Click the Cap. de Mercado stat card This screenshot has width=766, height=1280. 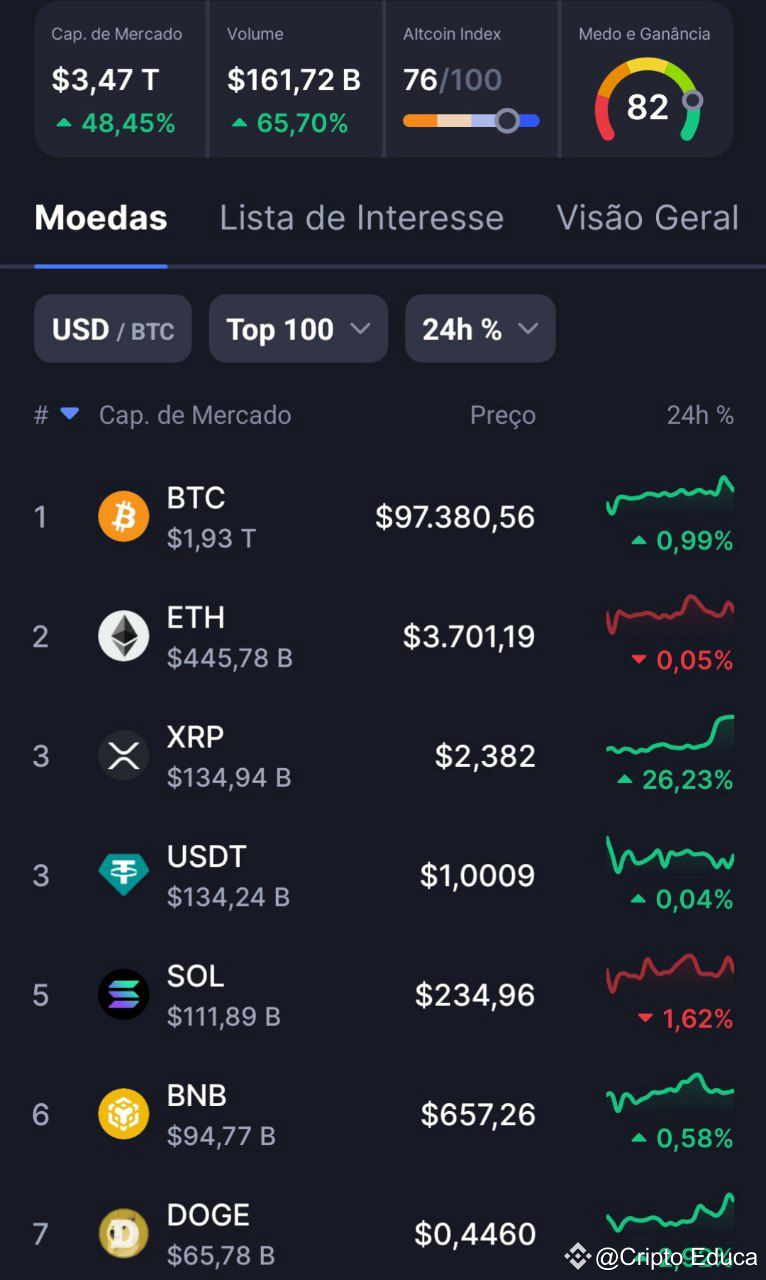tap(117, 80)
